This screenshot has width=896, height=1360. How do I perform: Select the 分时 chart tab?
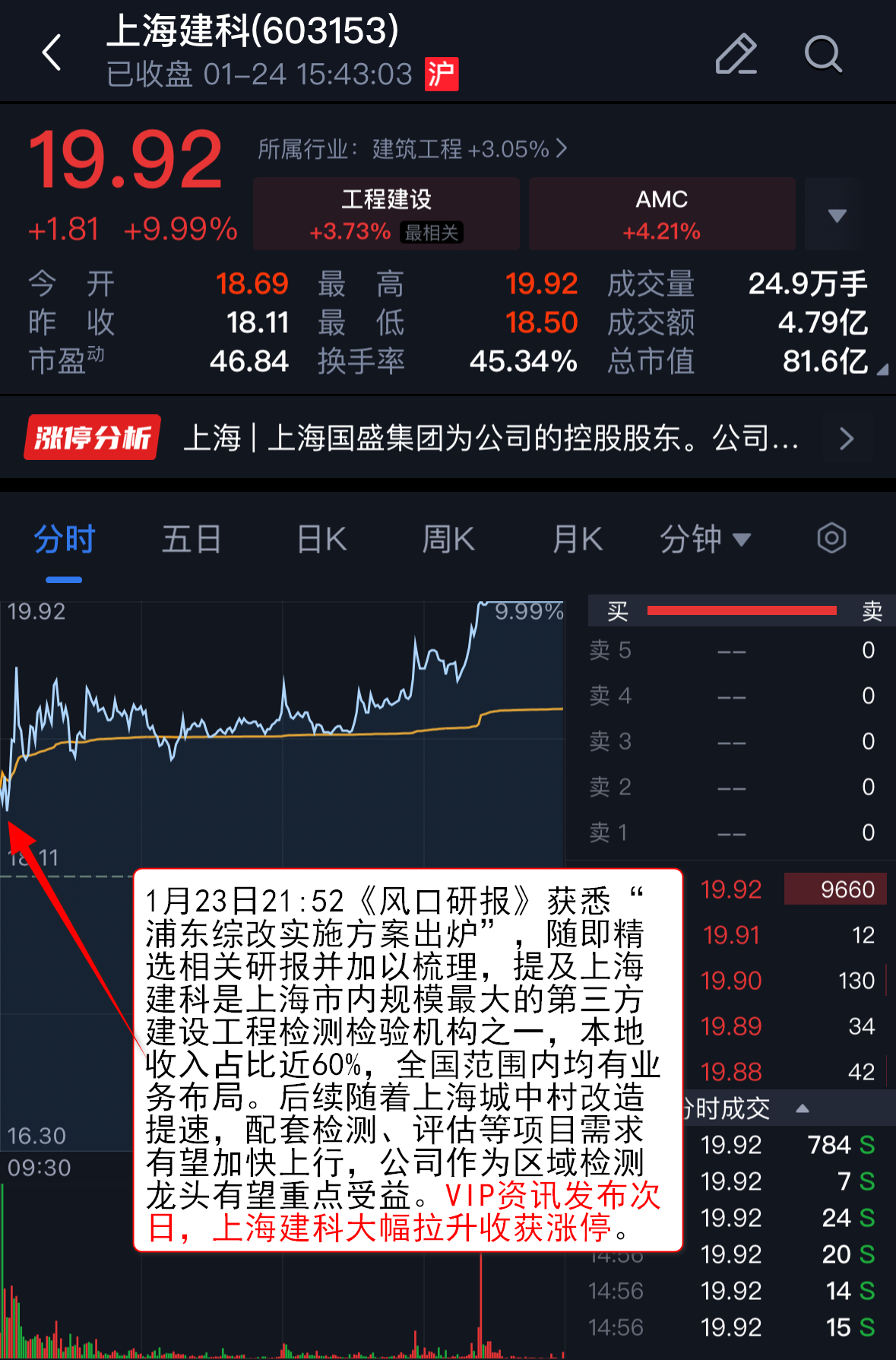[64, 540]
